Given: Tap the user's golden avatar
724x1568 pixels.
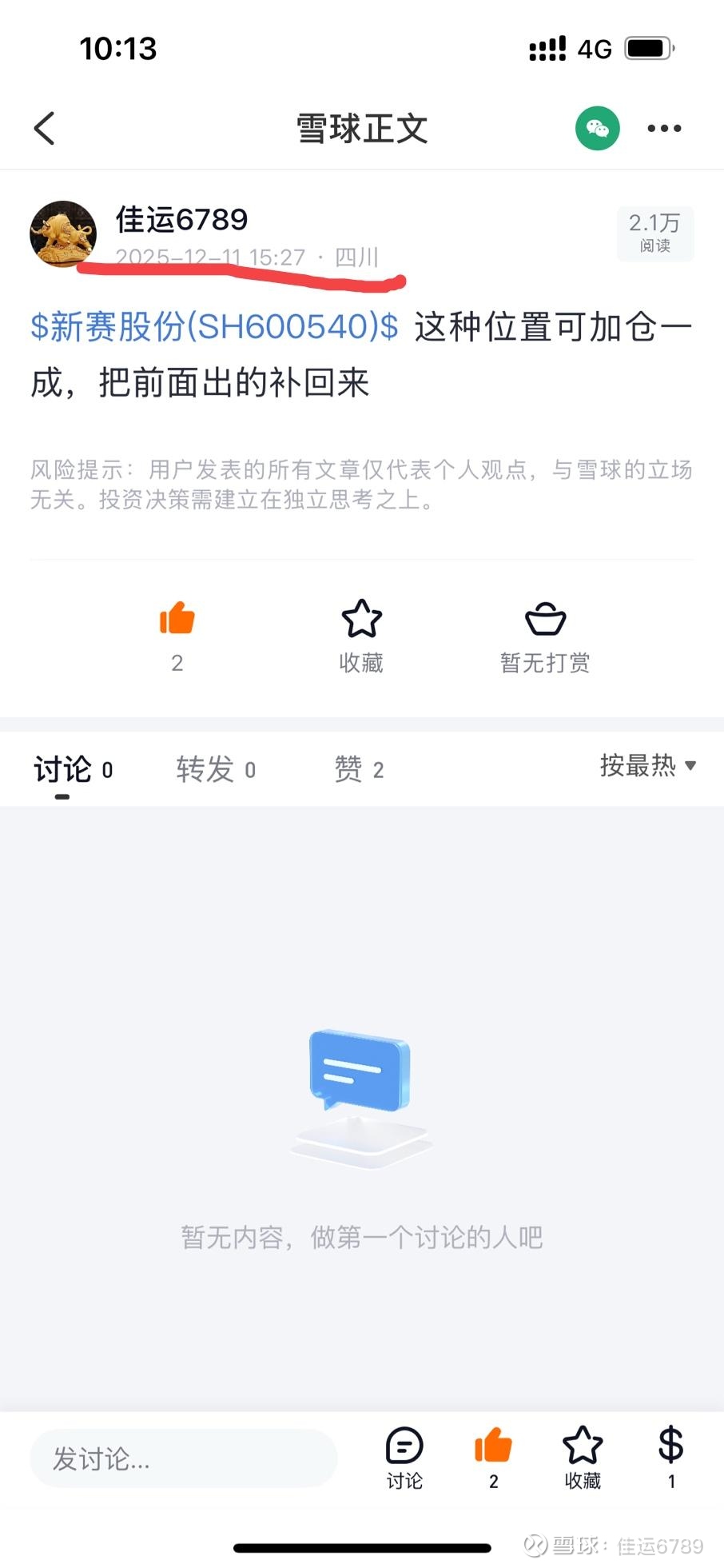Looking at the screenshot, I should click(x=62, y=233).
